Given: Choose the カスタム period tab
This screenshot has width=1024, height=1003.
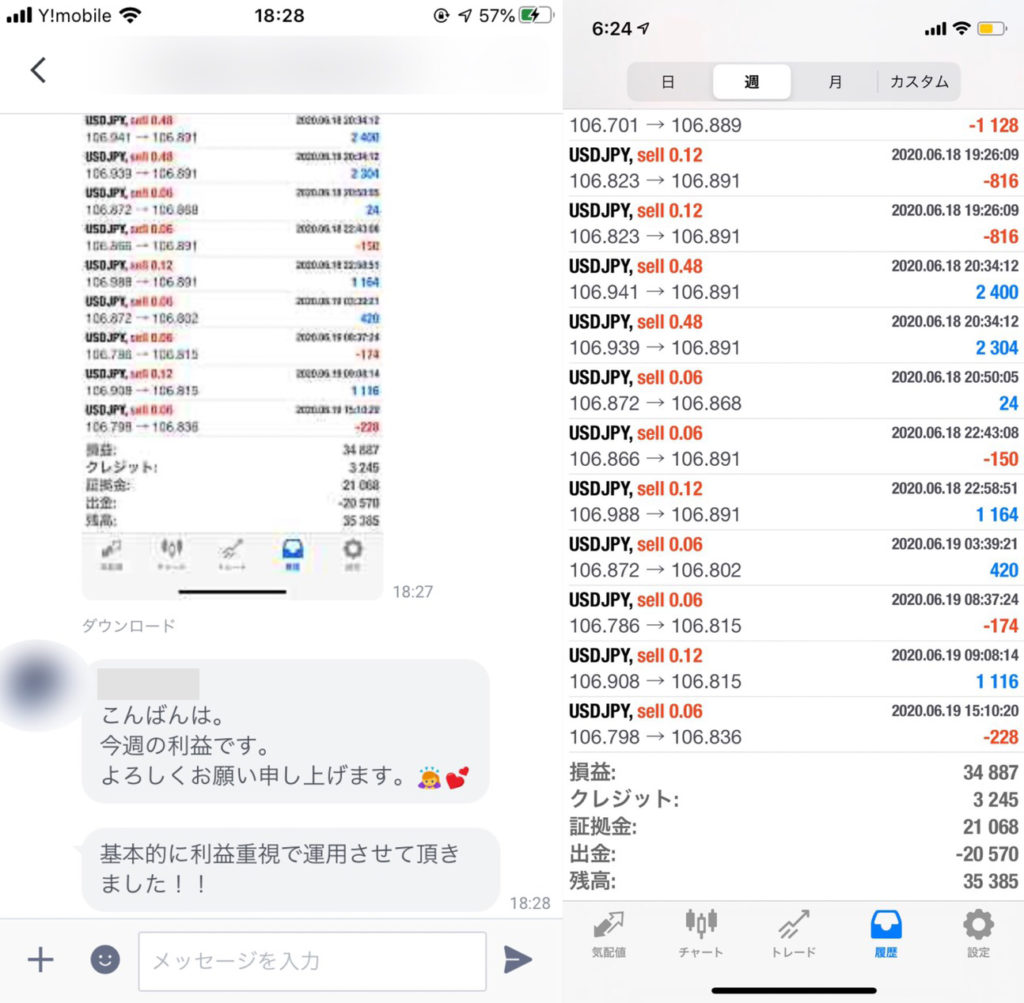Looking at the screenshot, I should (x=919, y=82).
